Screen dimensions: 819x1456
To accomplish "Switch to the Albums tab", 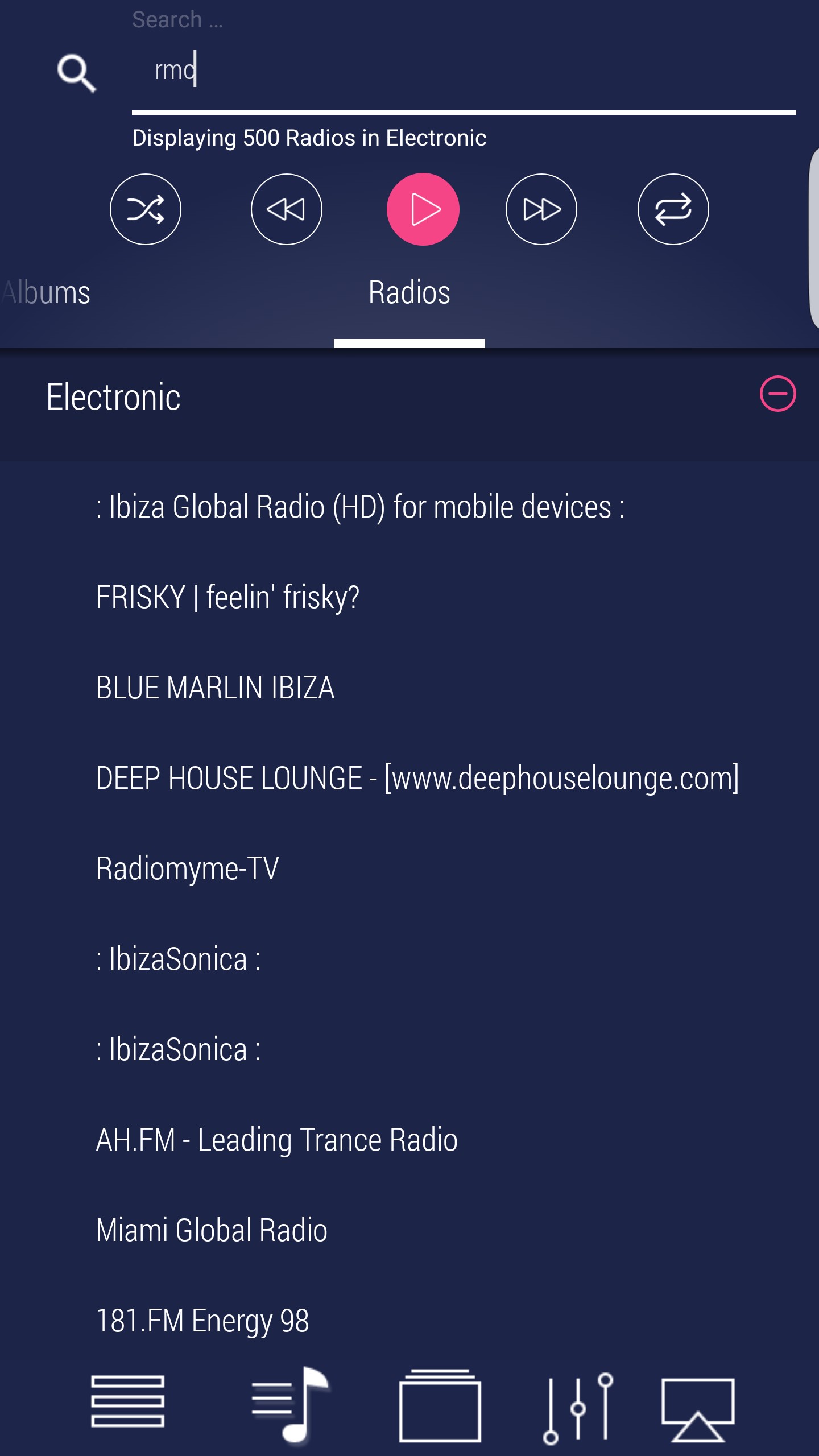I will pos(45,293).
